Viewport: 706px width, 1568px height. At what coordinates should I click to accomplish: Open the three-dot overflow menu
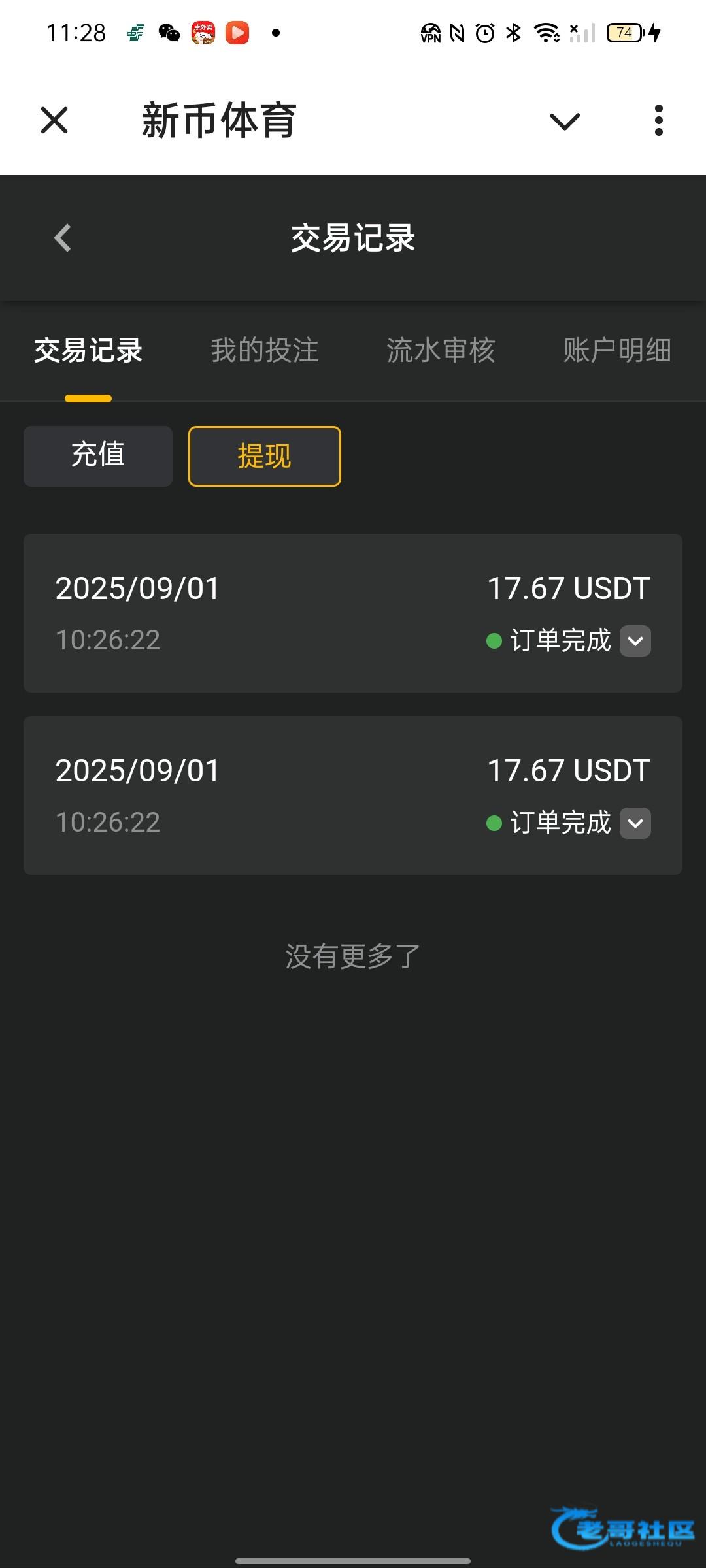[x=658, y=120]
